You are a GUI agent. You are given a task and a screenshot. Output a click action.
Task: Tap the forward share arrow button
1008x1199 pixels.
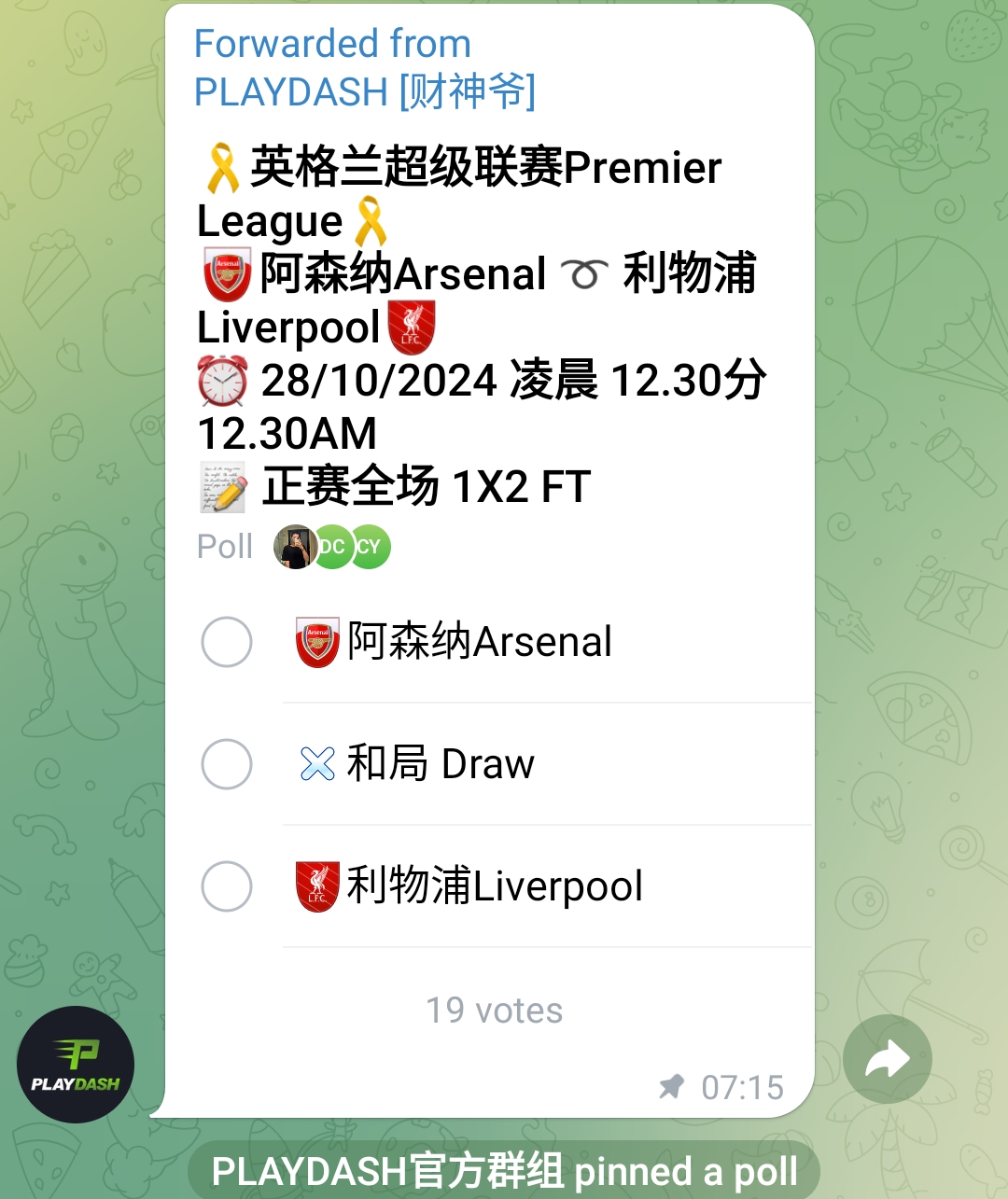[887, 1058]
